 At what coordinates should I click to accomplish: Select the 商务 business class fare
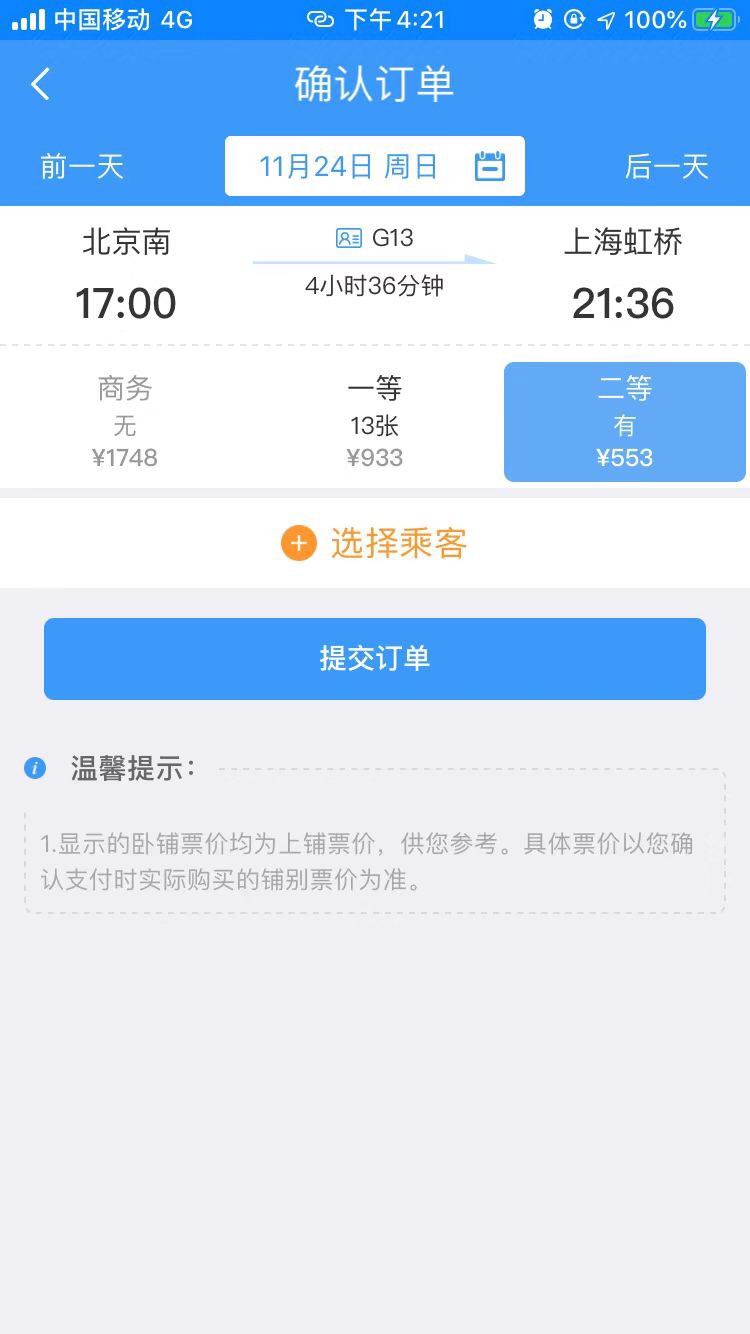[x=125, y=420]
